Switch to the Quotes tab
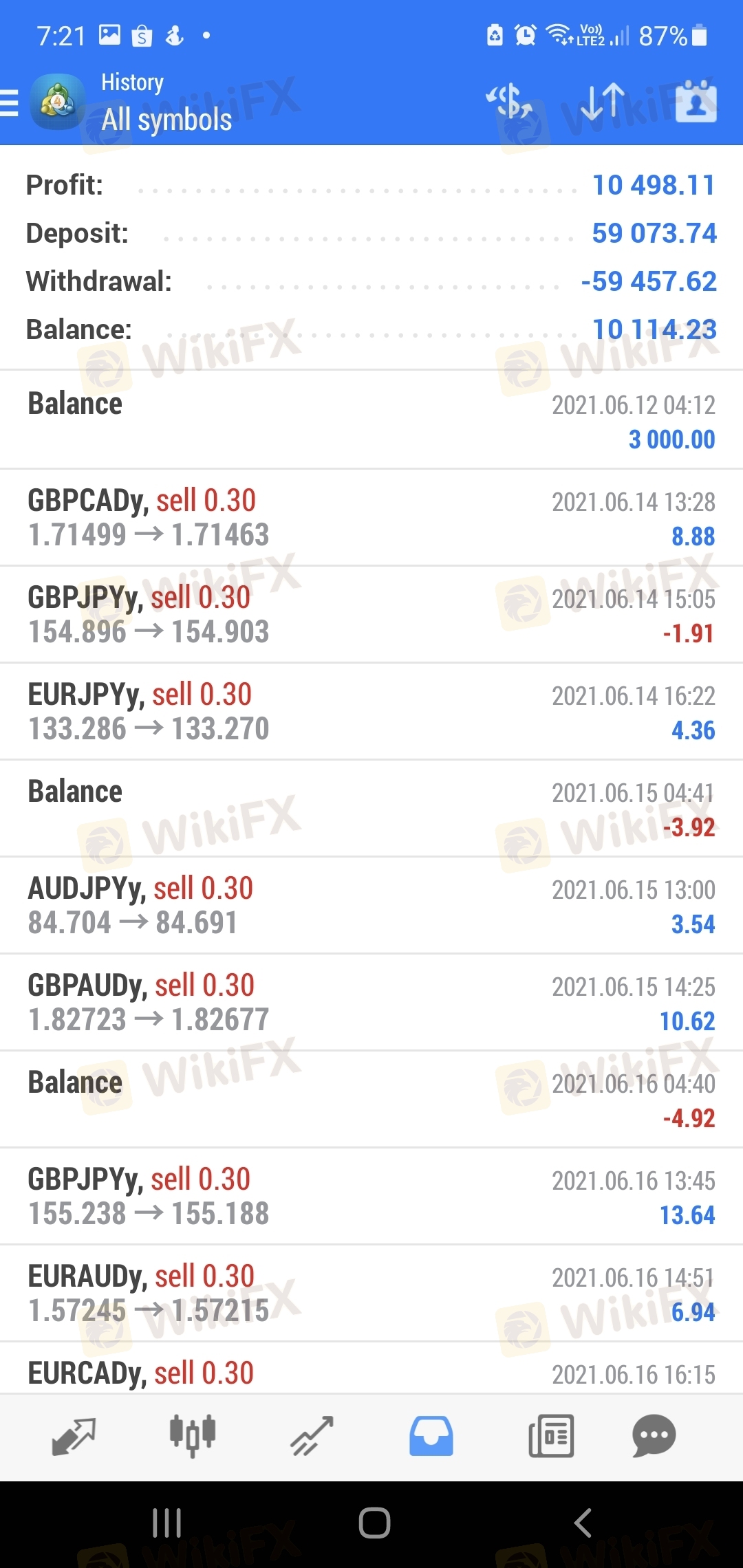 (x=74, y=1436)
